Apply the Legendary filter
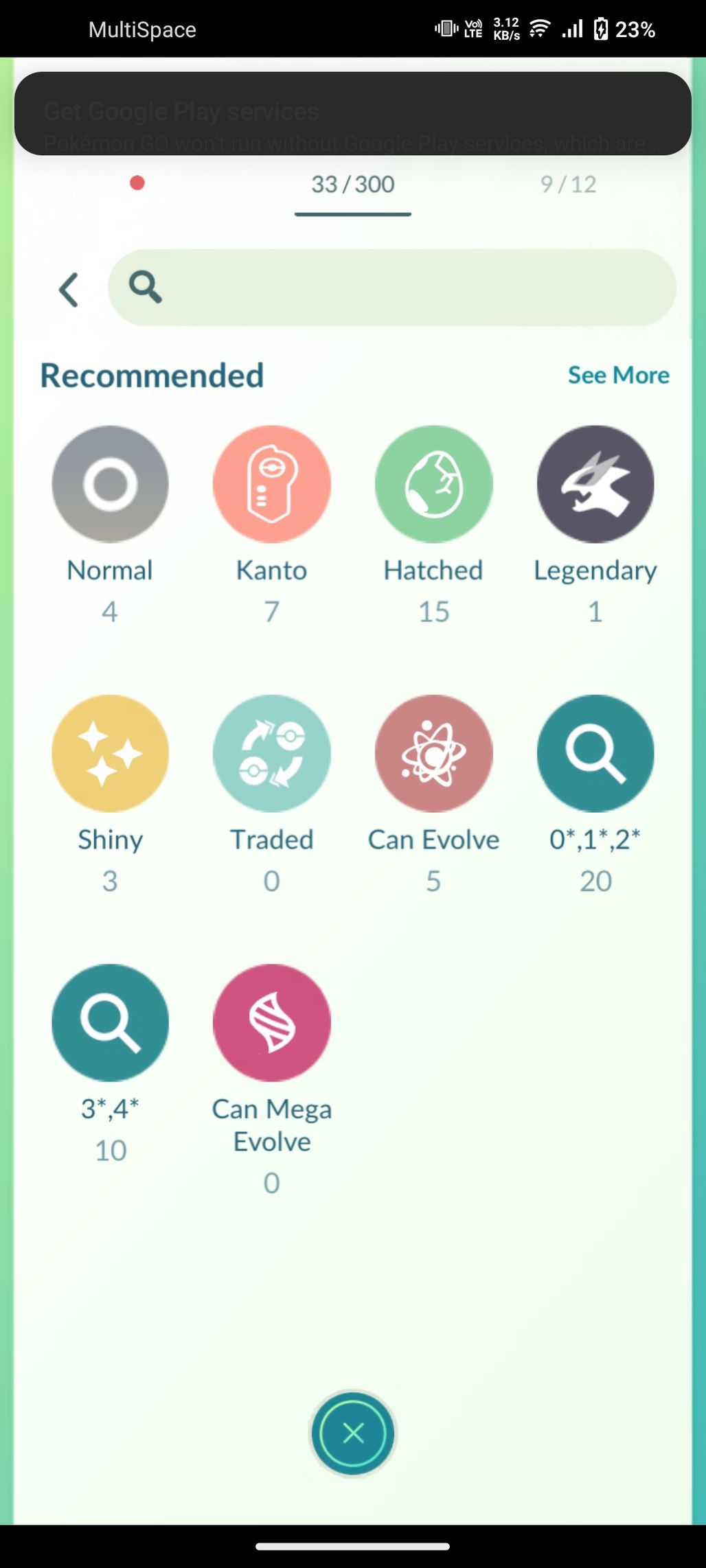 (595, 484)
